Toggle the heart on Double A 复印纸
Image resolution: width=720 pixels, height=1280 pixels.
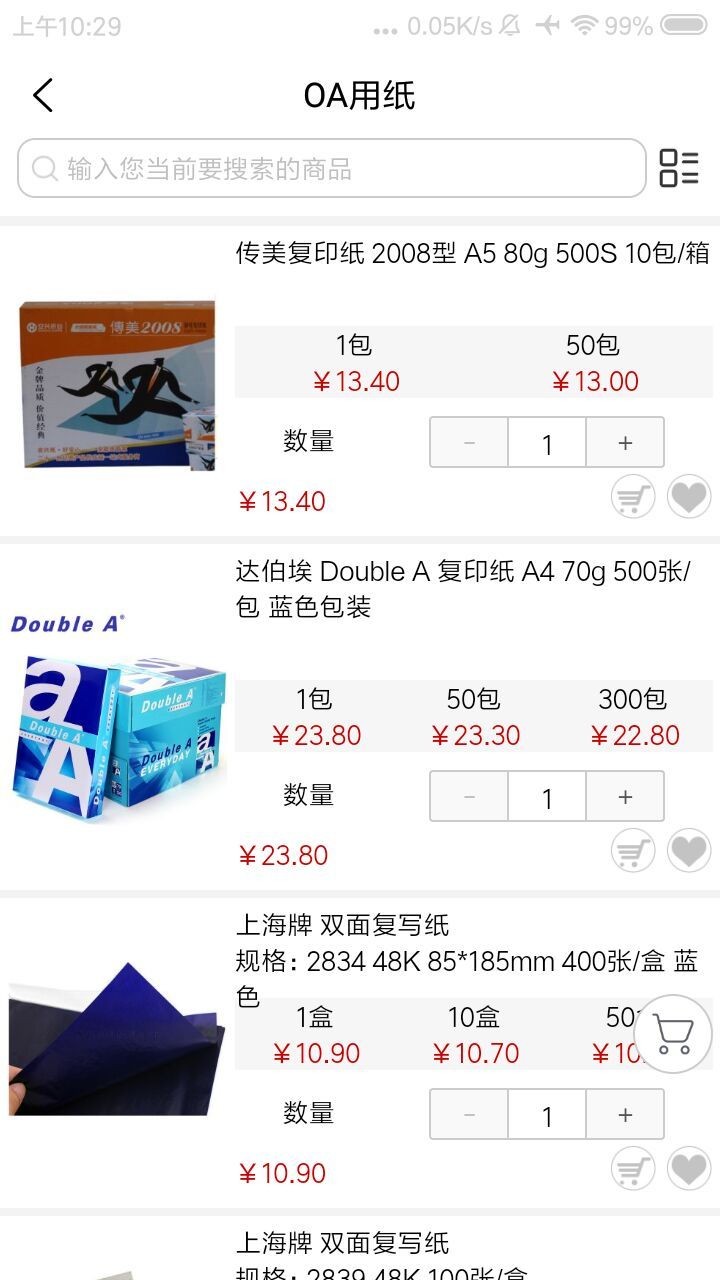point(687,851)
